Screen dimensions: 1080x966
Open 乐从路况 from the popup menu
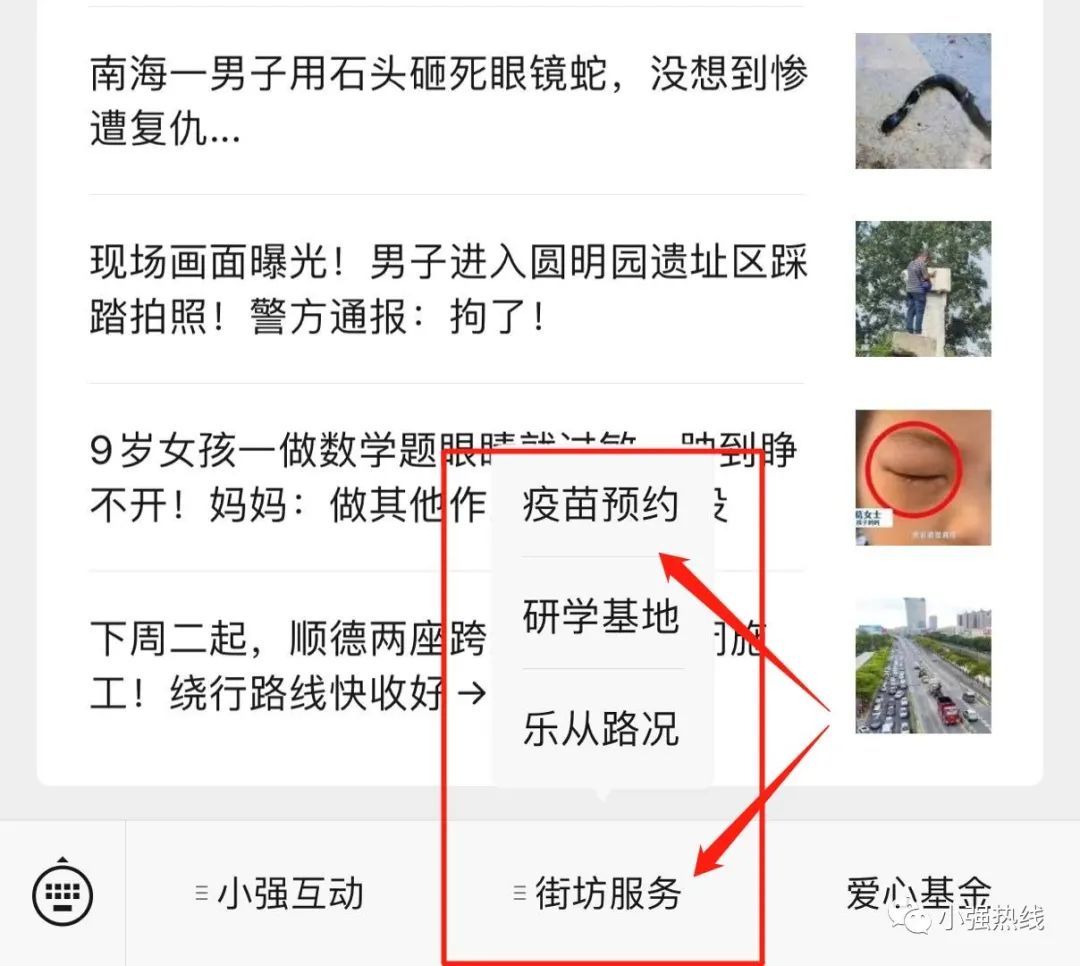[602, 729]
